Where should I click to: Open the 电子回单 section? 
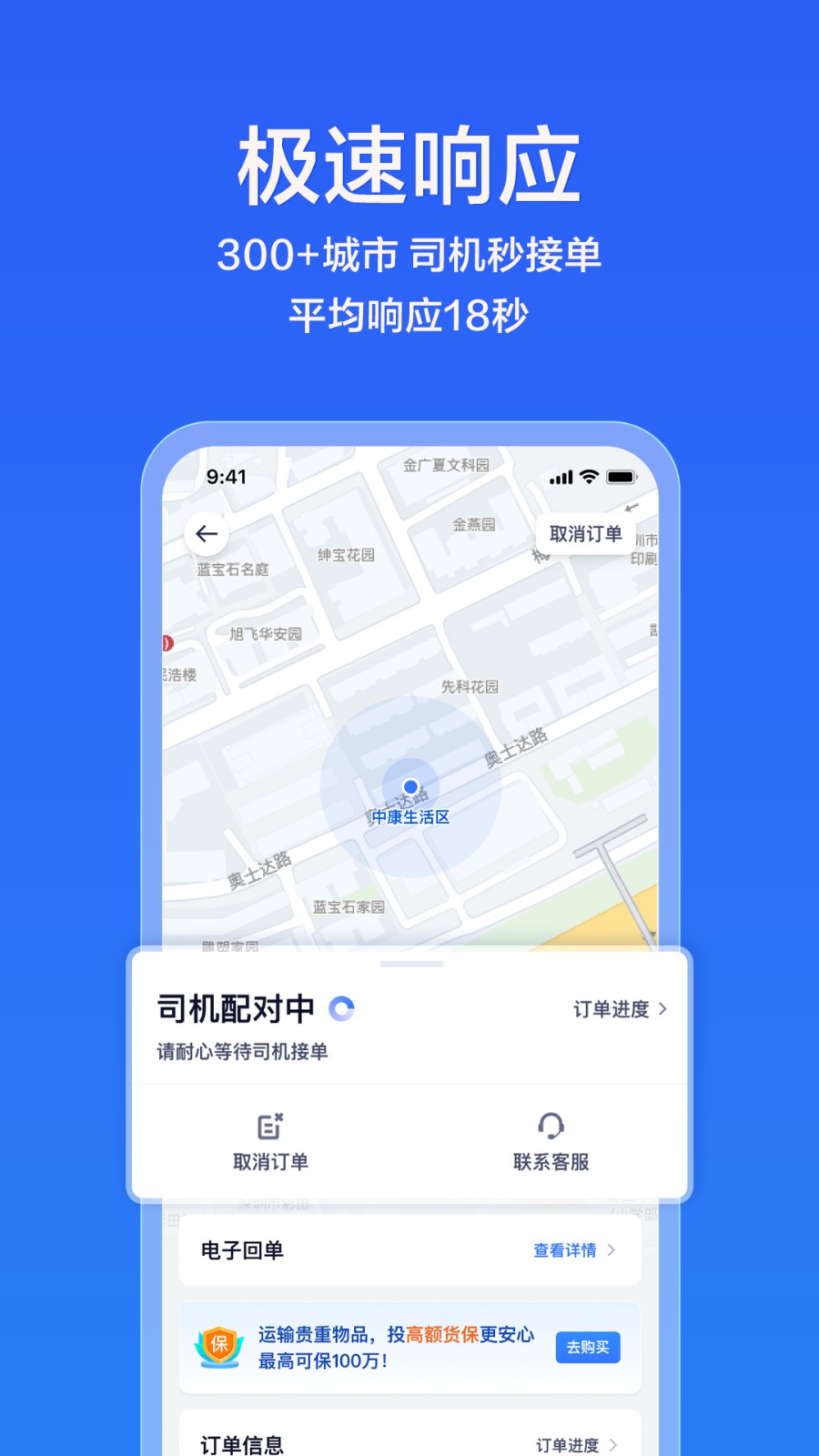(241, 1250)
